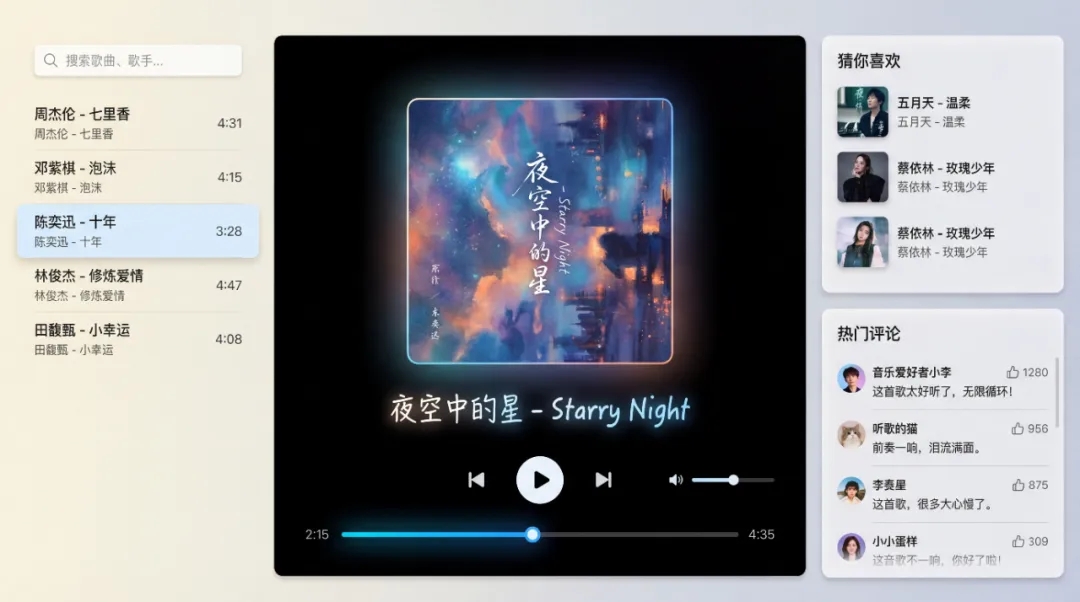Select the song 邓紫棋 - 泡沫
Screen dimensions: 1080x602
pyautogui.click(x=137, y=177)
